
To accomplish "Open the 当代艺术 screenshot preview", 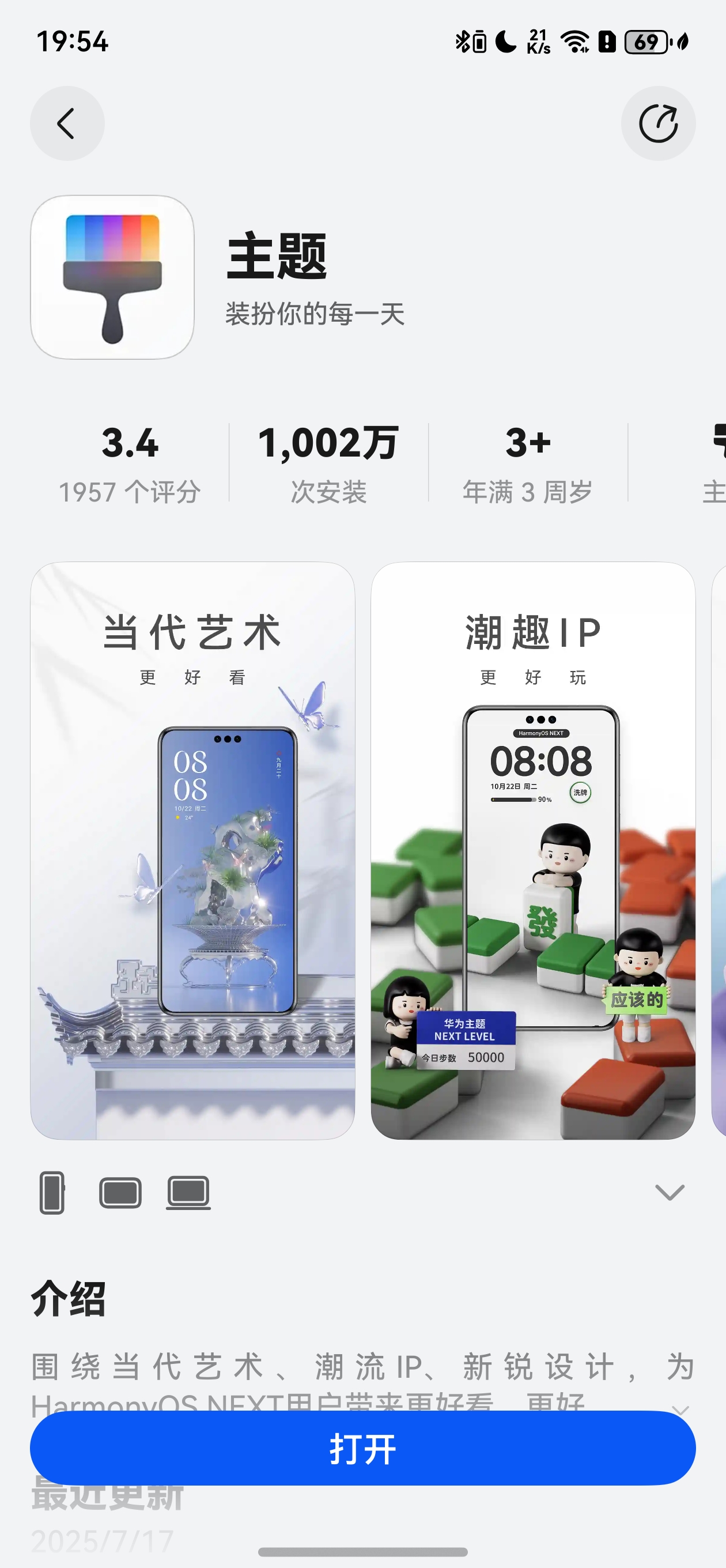I will (x=192, y=850).
